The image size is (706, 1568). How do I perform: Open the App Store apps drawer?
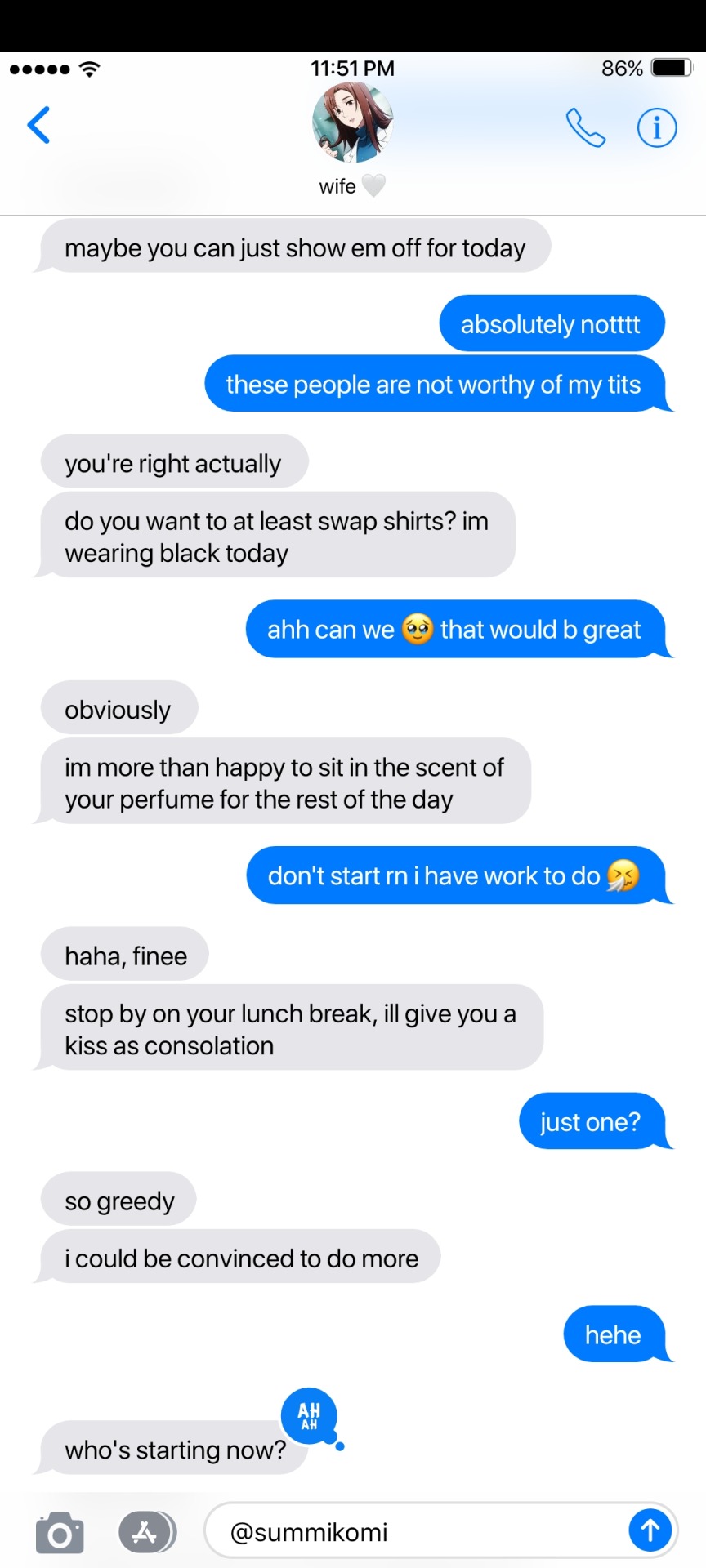(x=146, y=1533)
